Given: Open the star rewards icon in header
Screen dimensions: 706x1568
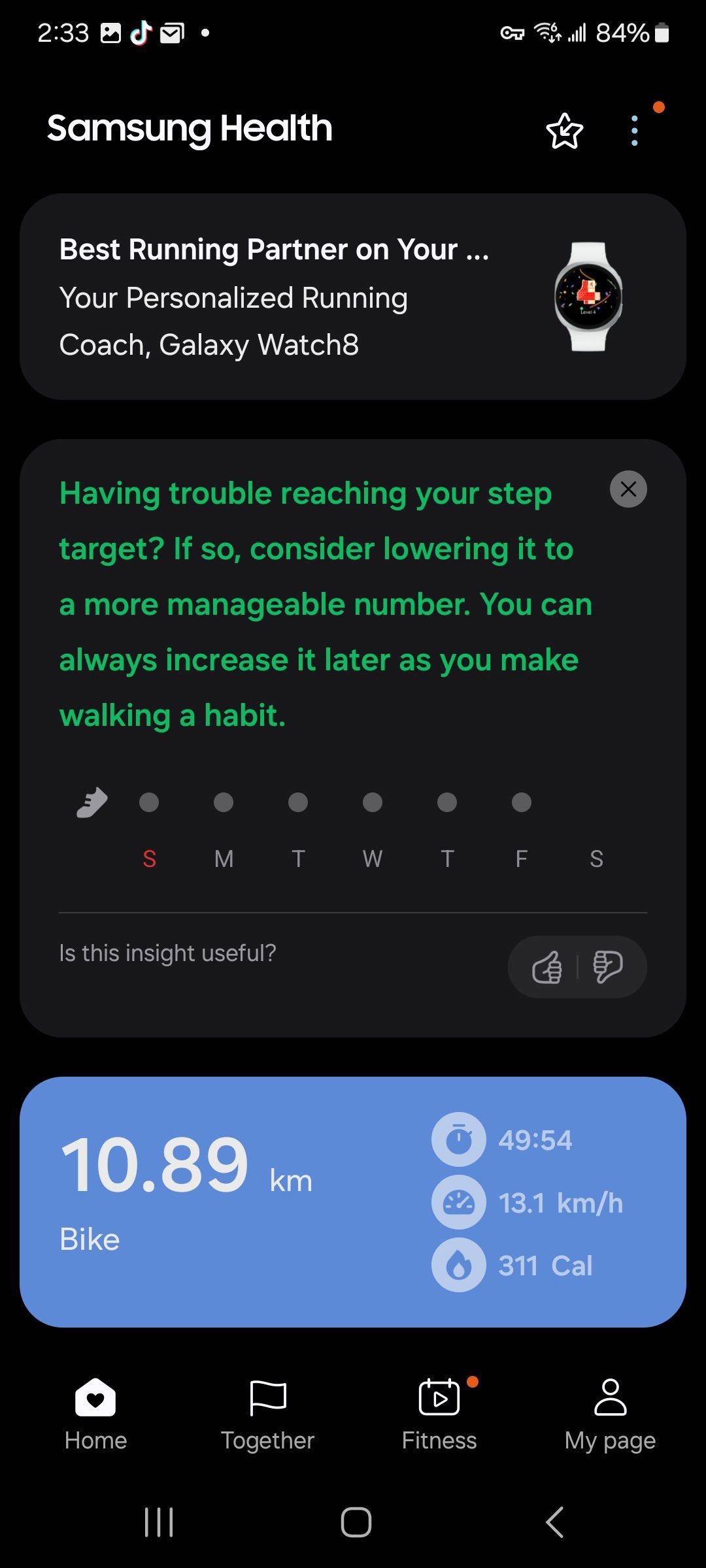Looking at the screenshot, I should 564,131.
